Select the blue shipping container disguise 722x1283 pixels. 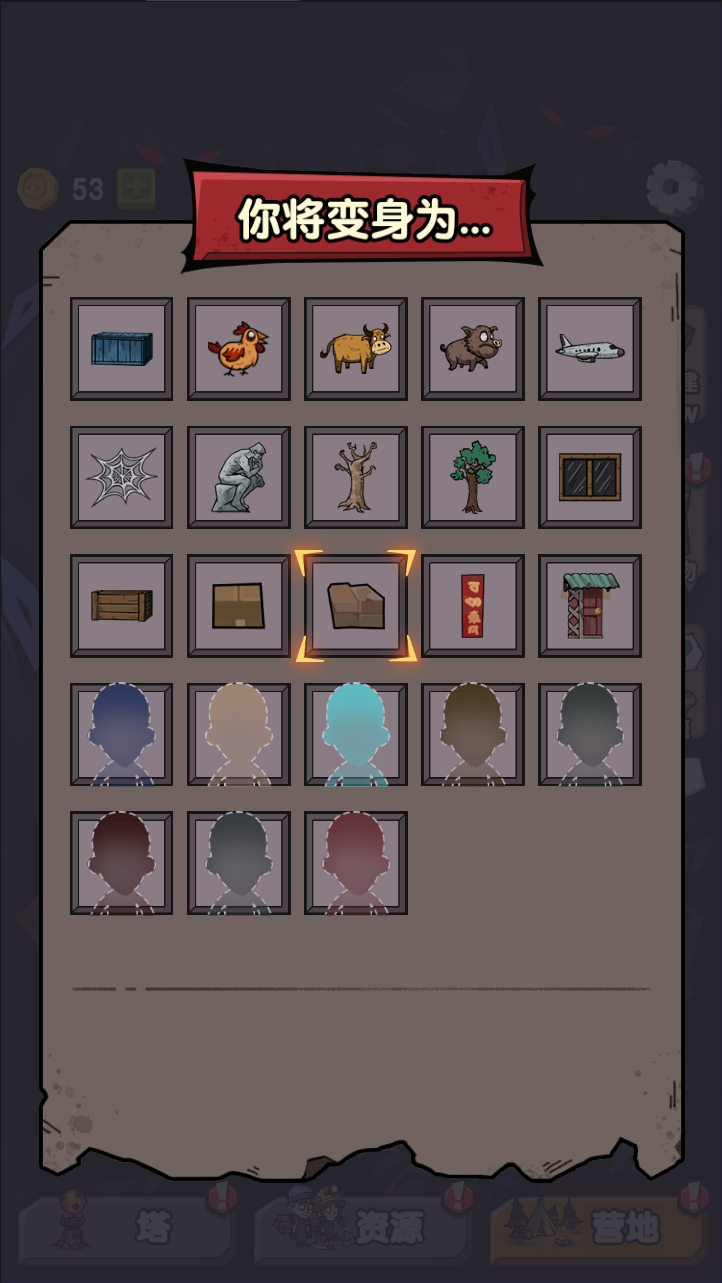pos(121,349)
